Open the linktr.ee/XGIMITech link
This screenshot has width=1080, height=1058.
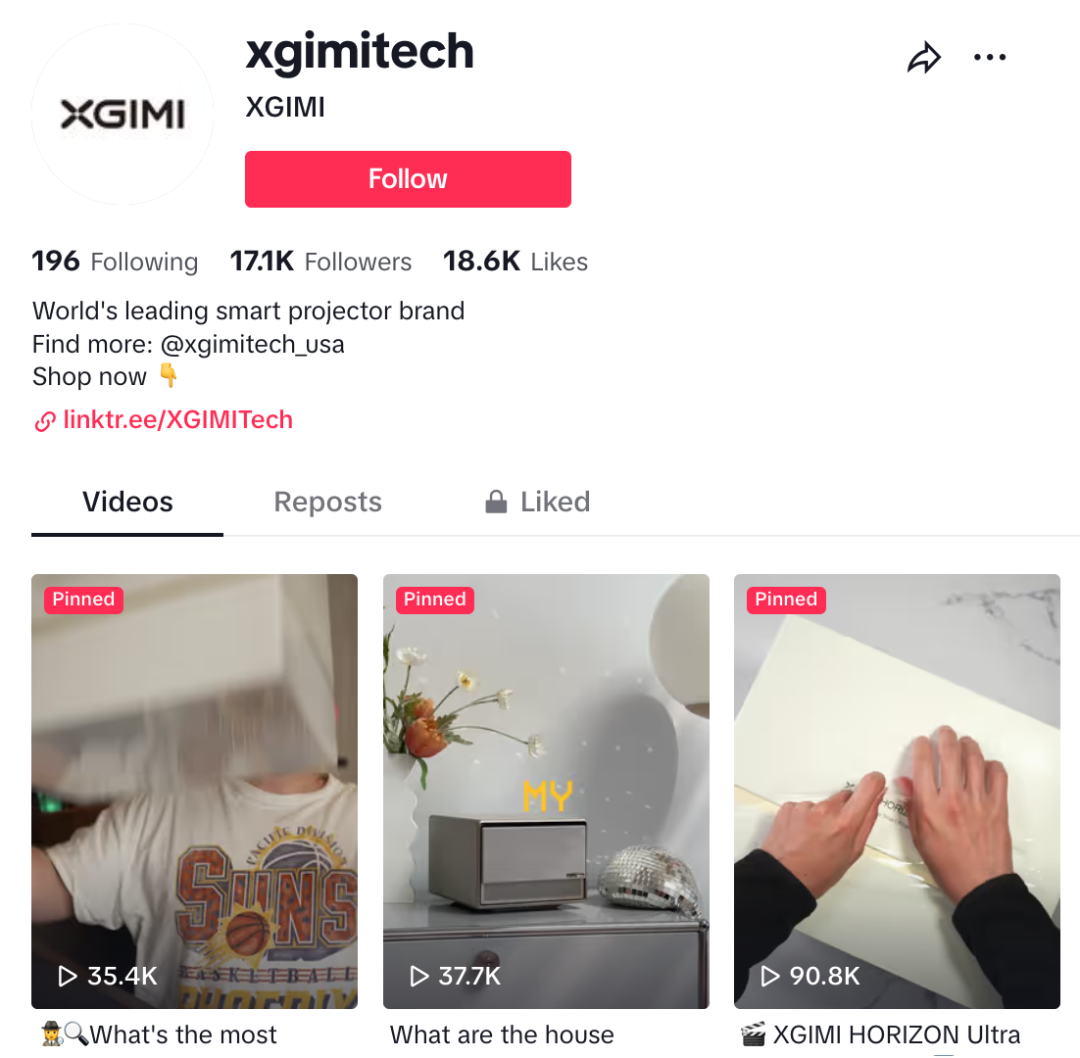[177, 420]
